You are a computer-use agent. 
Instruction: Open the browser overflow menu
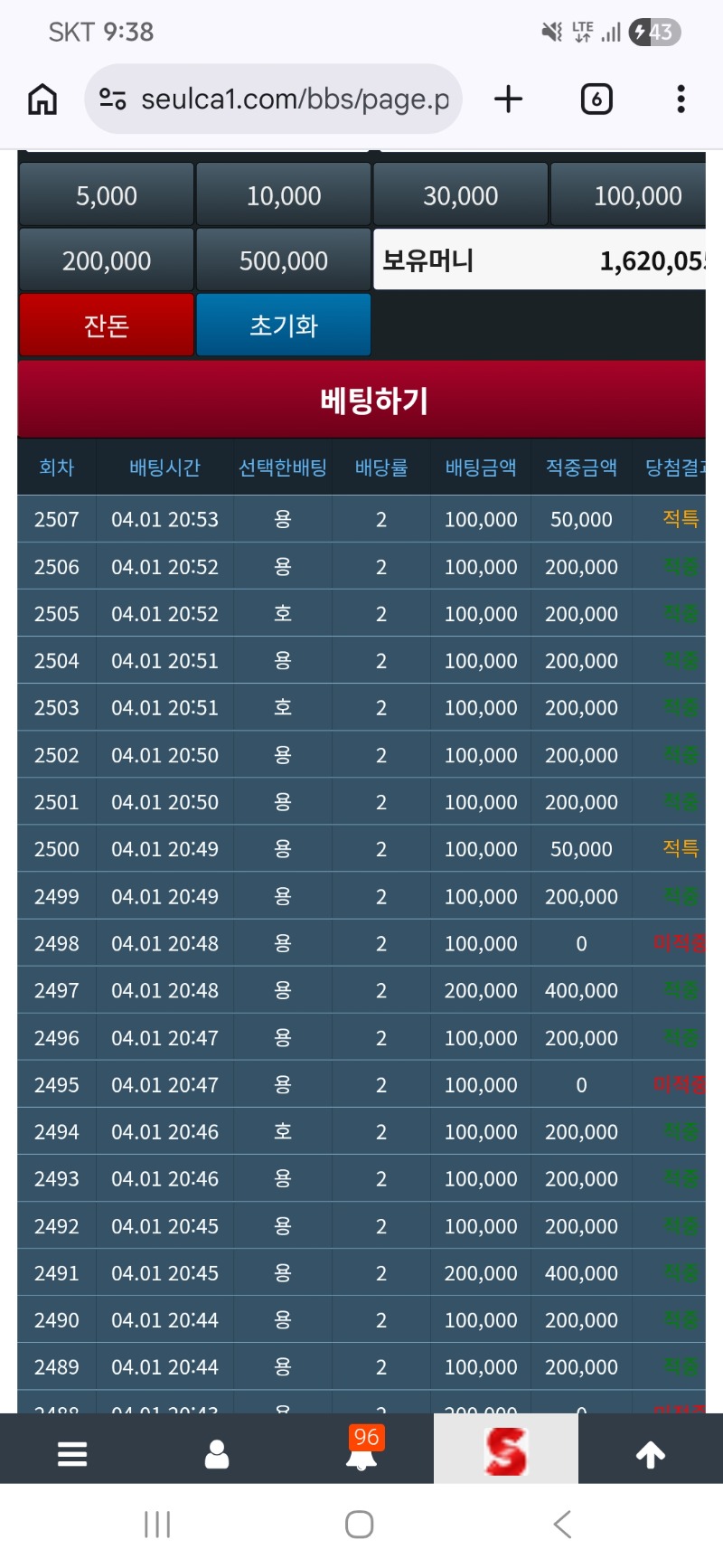(x=681, y=99)
